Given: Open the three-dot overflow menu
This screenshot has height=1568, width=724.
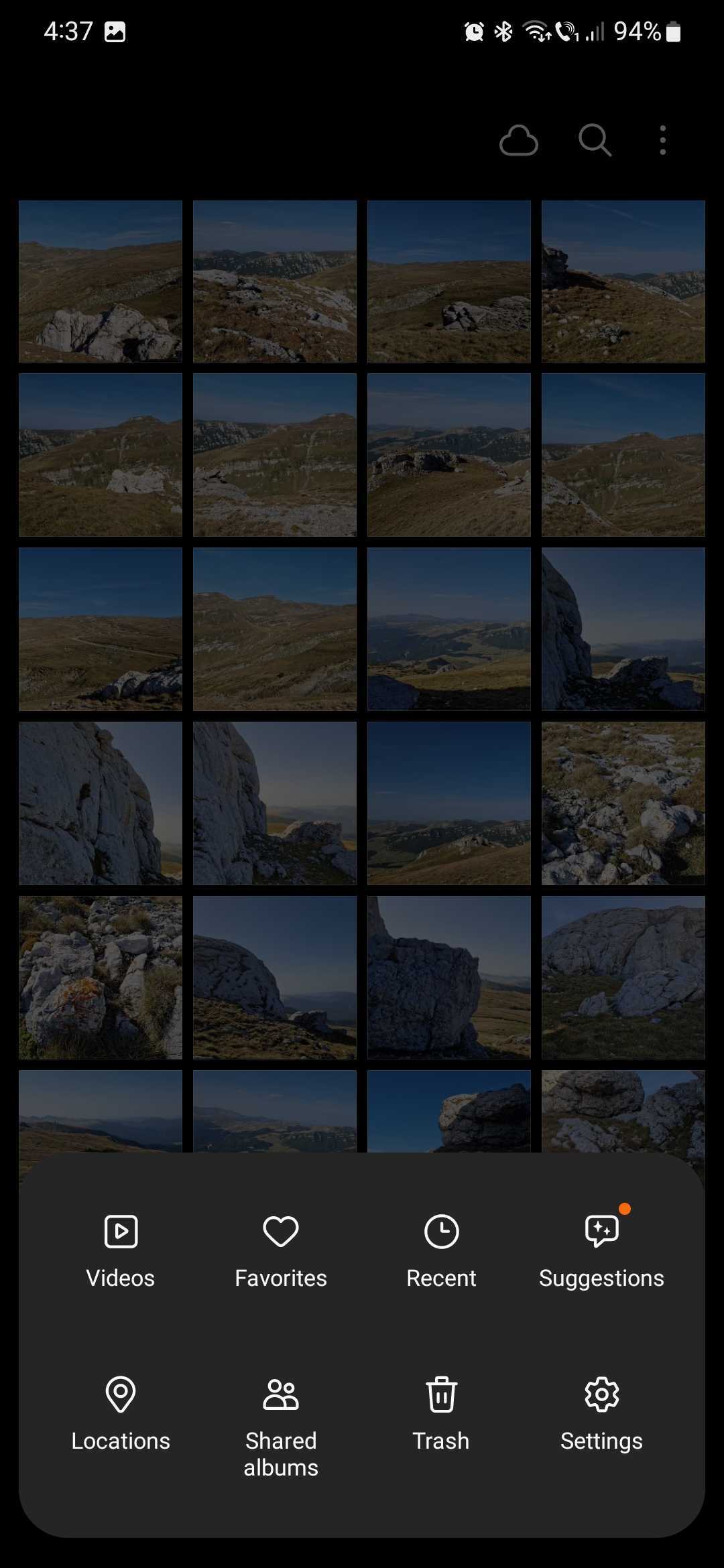Looking at the screenshot, I should pyautogui.click(x=663, y=141).
